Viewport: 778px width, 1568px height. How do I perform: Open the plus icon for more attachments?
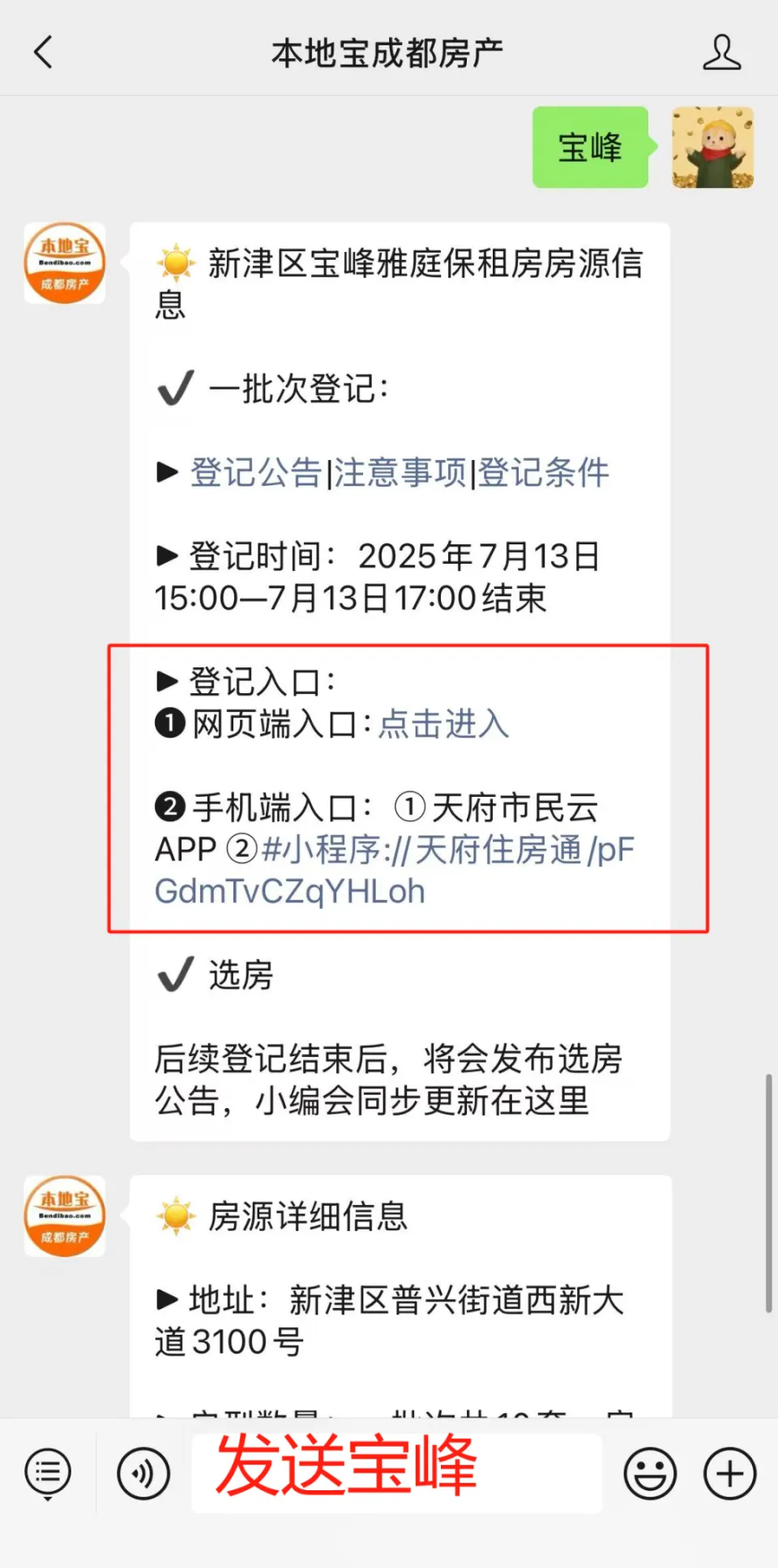pyautogui.click(x=728, y=1472)
